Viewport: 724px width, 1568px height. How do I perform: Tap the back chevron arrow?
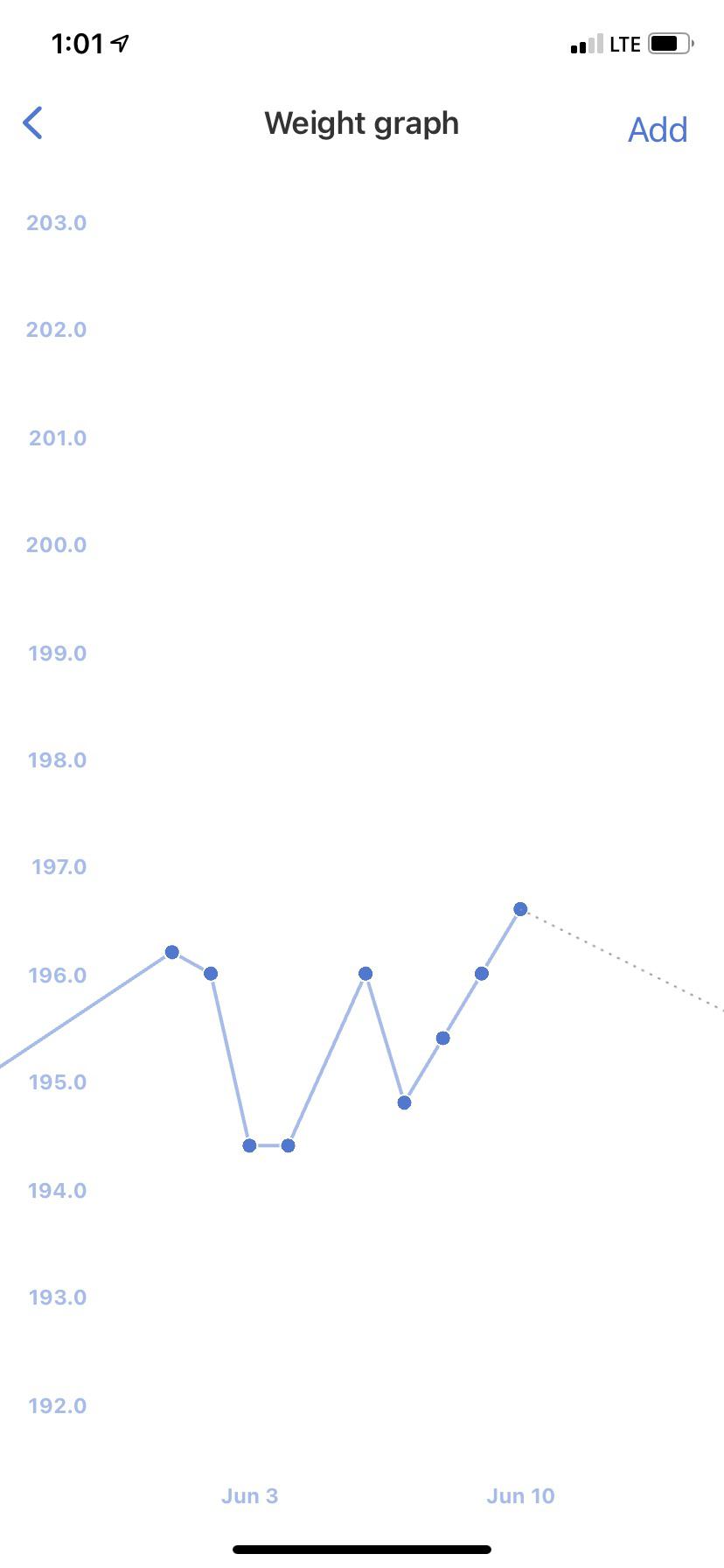(x=32, y=122)
